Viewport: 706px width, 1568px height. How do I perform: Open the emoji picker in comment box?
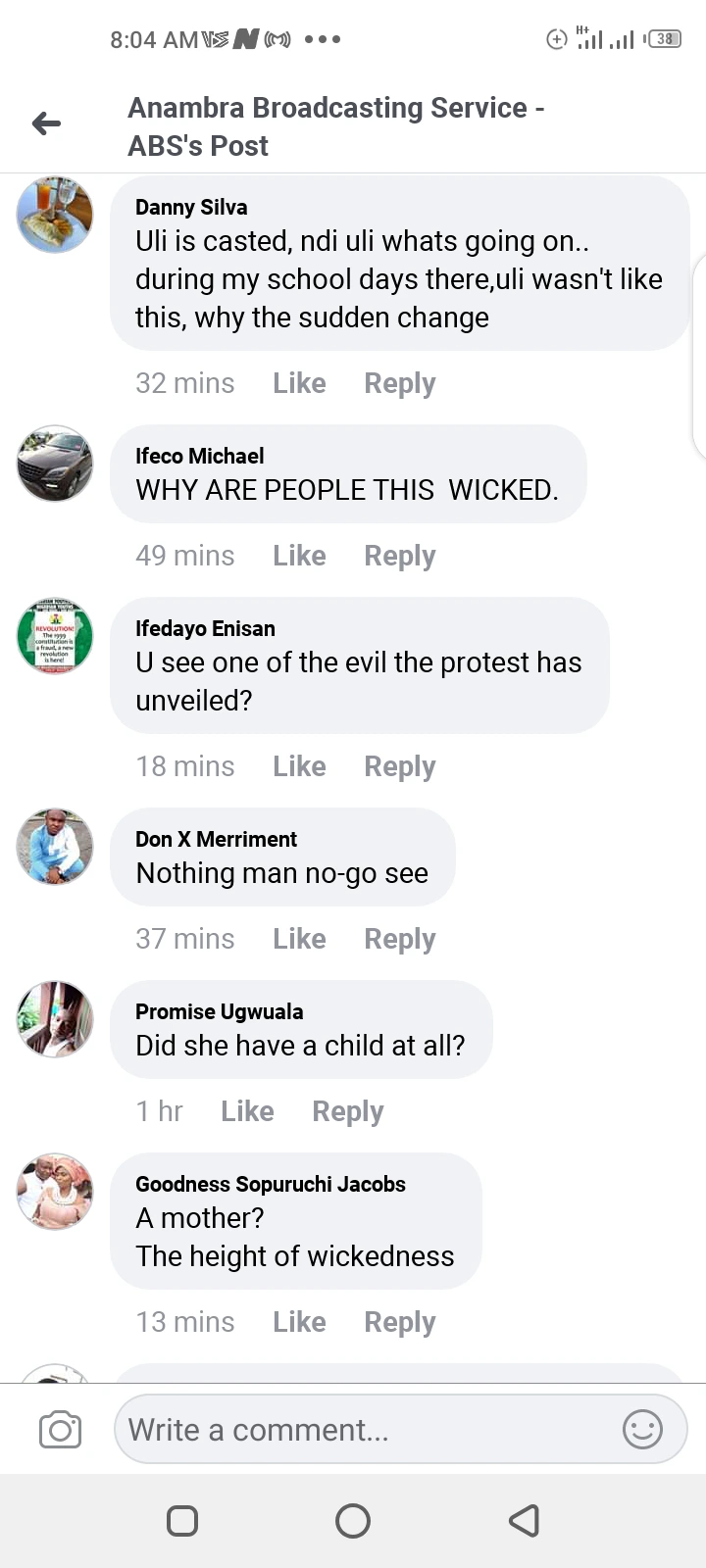(x=642, y=1430)
